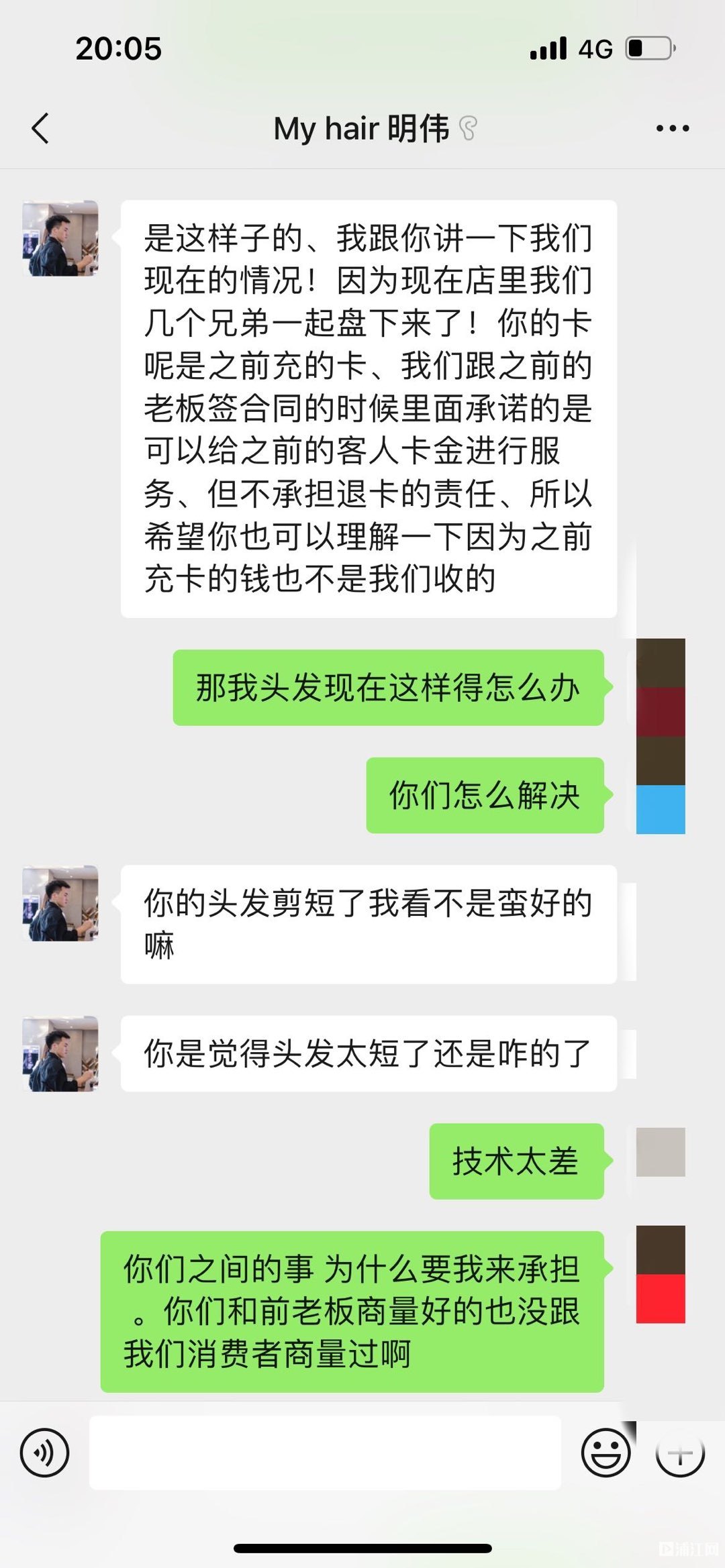Open the chat info overflow menu
This screenshot has width=725, height=1568.
(x=672, y=128)
